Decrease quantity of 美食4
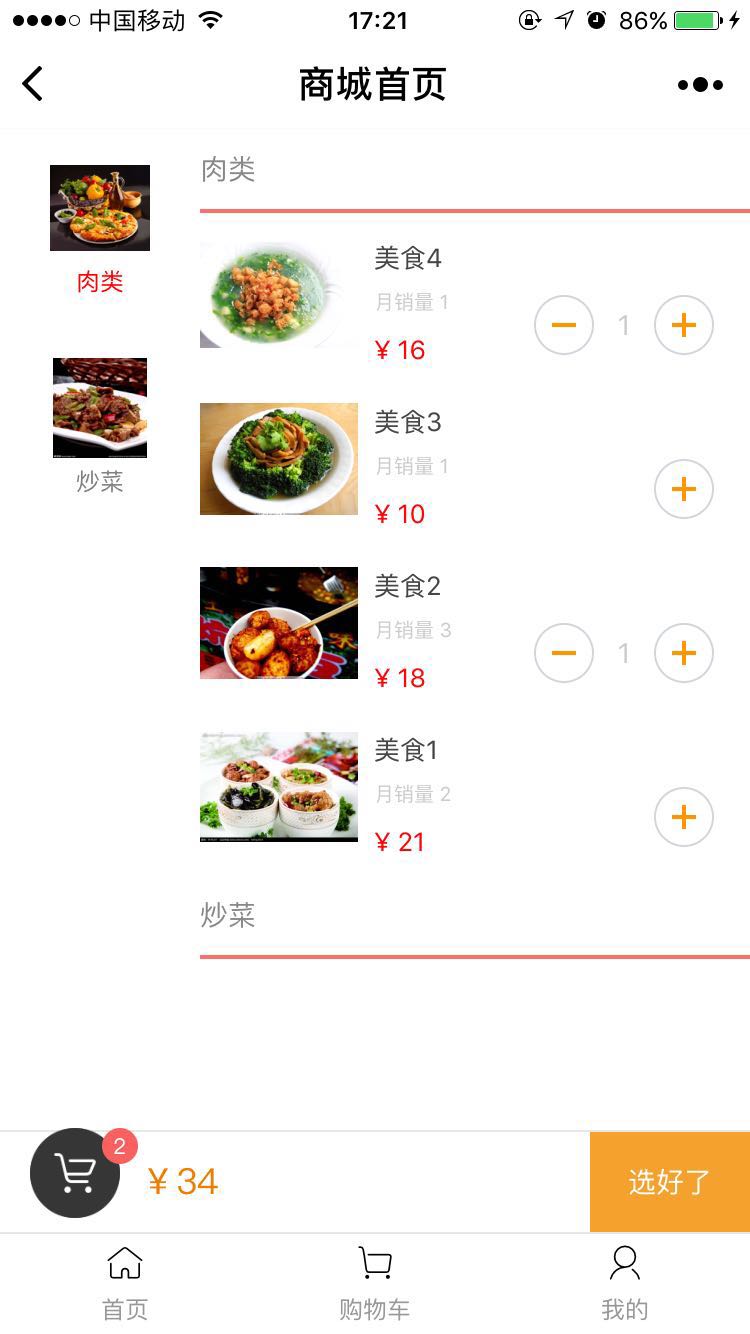The height and width of the screenshot is (1334, 750). tap(564, 325)
